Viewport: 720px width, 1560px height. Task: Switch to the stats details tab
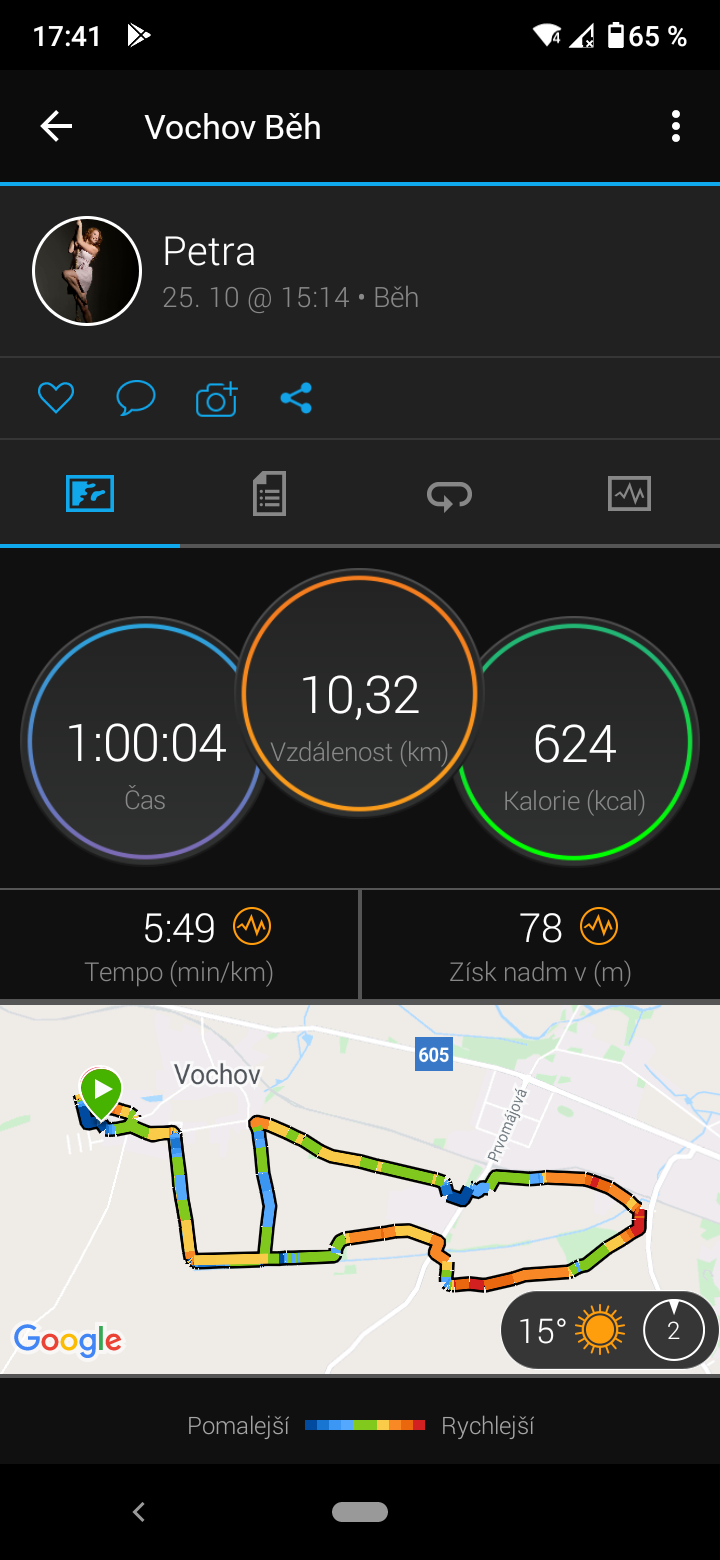pos(269,494)
